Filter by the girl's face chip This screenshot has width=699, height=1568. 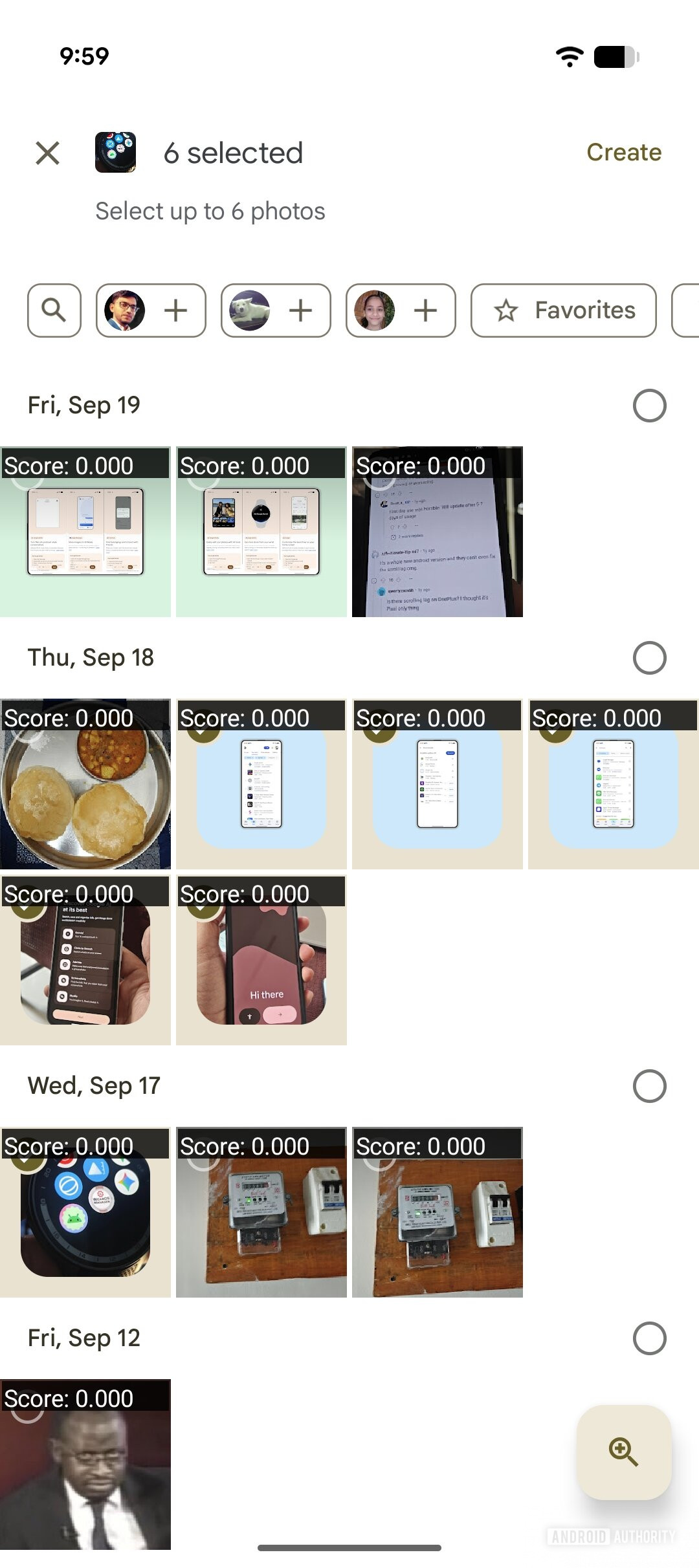pos(400,310)
